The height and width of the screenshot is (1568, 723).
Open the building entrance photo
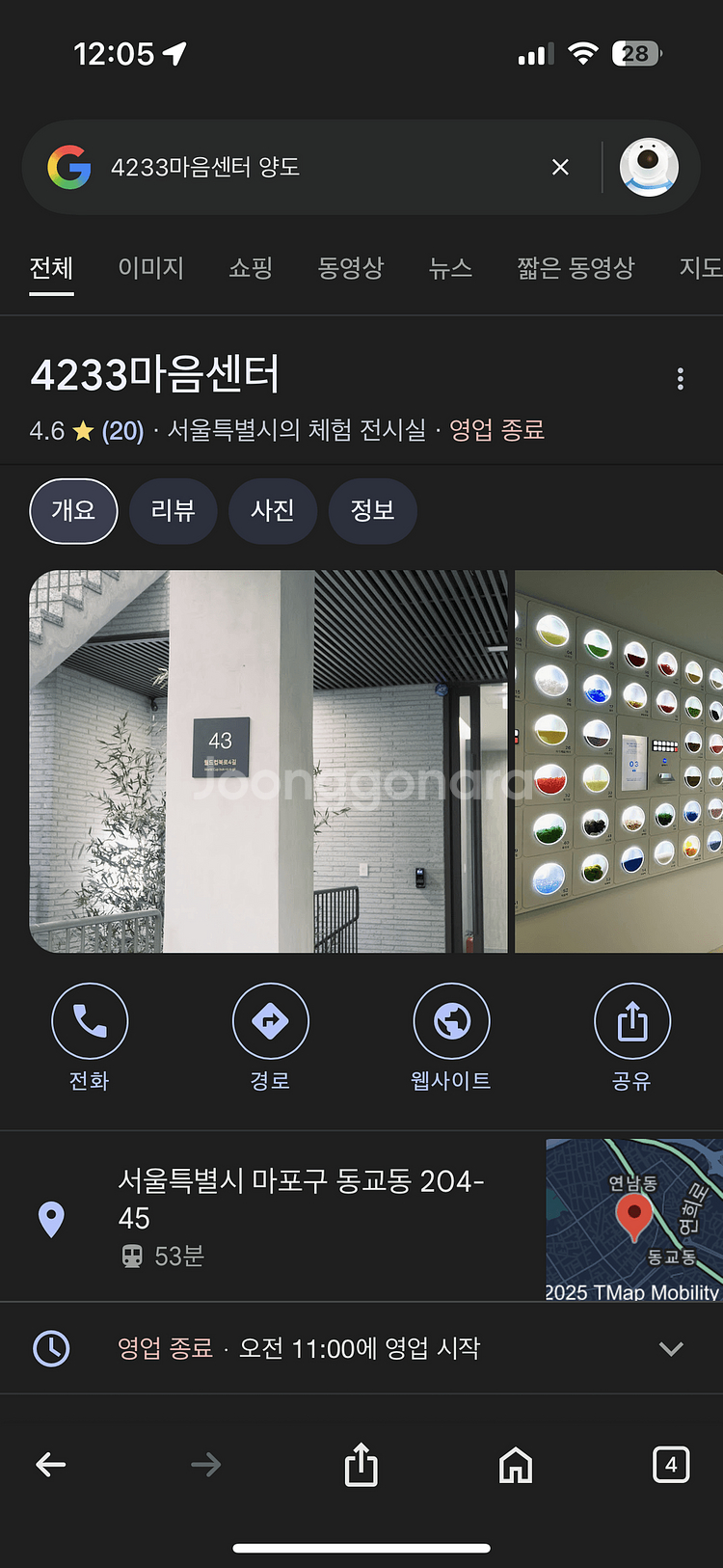pyautogui.click(x=268, y=761)
